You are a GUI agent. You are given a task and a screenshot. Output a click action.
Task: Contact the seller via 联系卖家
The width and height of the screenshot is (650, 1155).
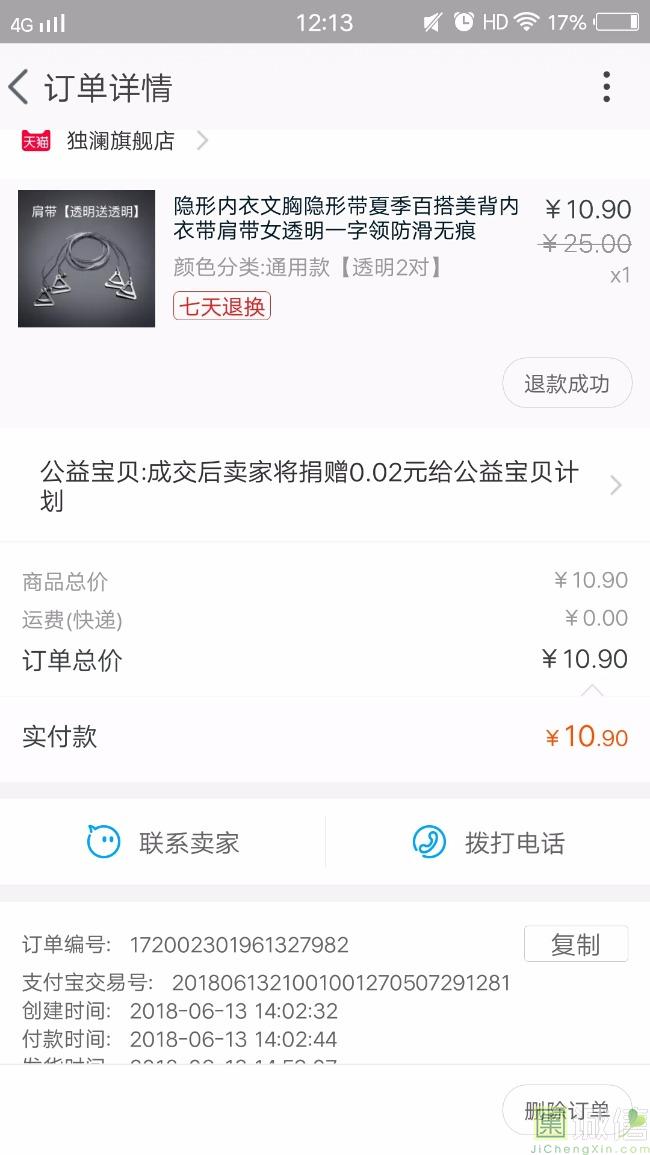tap(164, 843)
